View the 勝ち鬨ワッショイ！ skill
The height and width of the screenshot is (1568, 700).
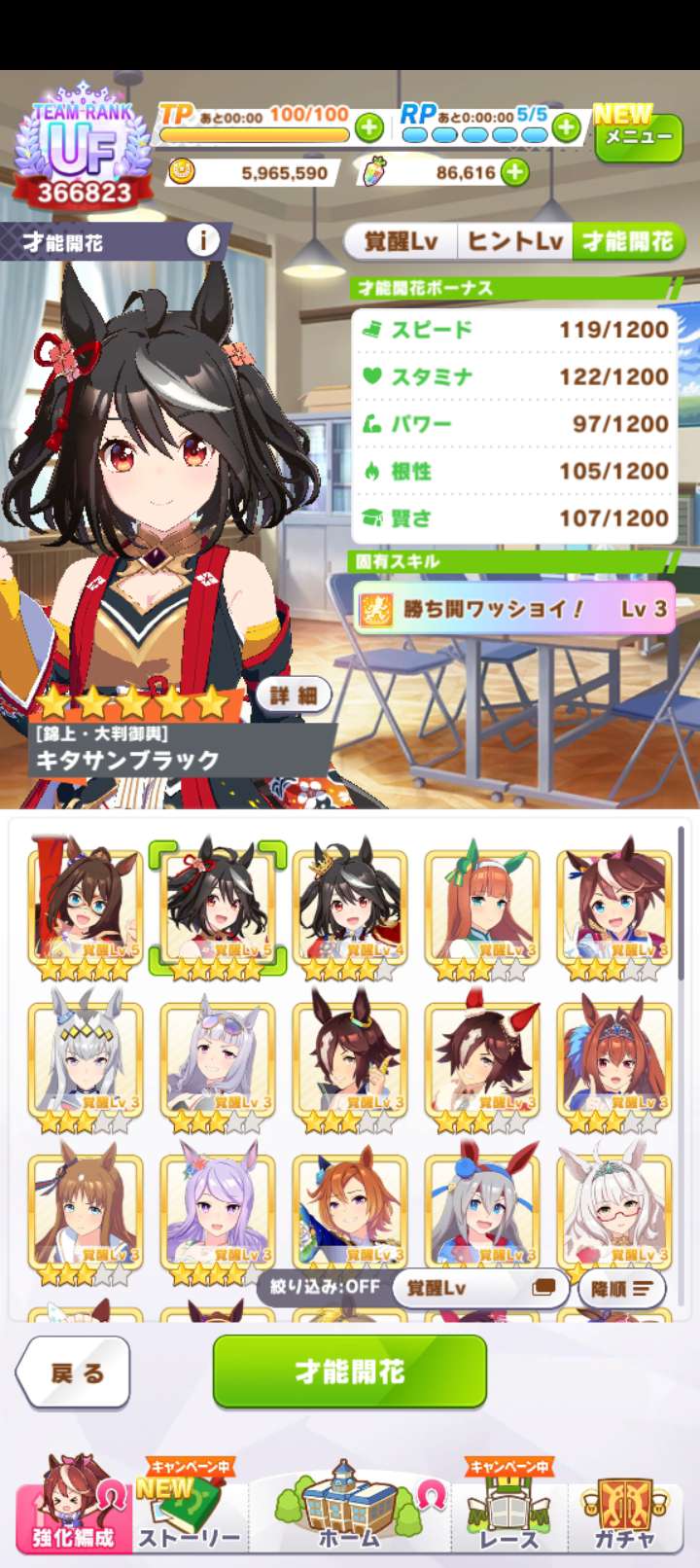(x=513, y=609)
